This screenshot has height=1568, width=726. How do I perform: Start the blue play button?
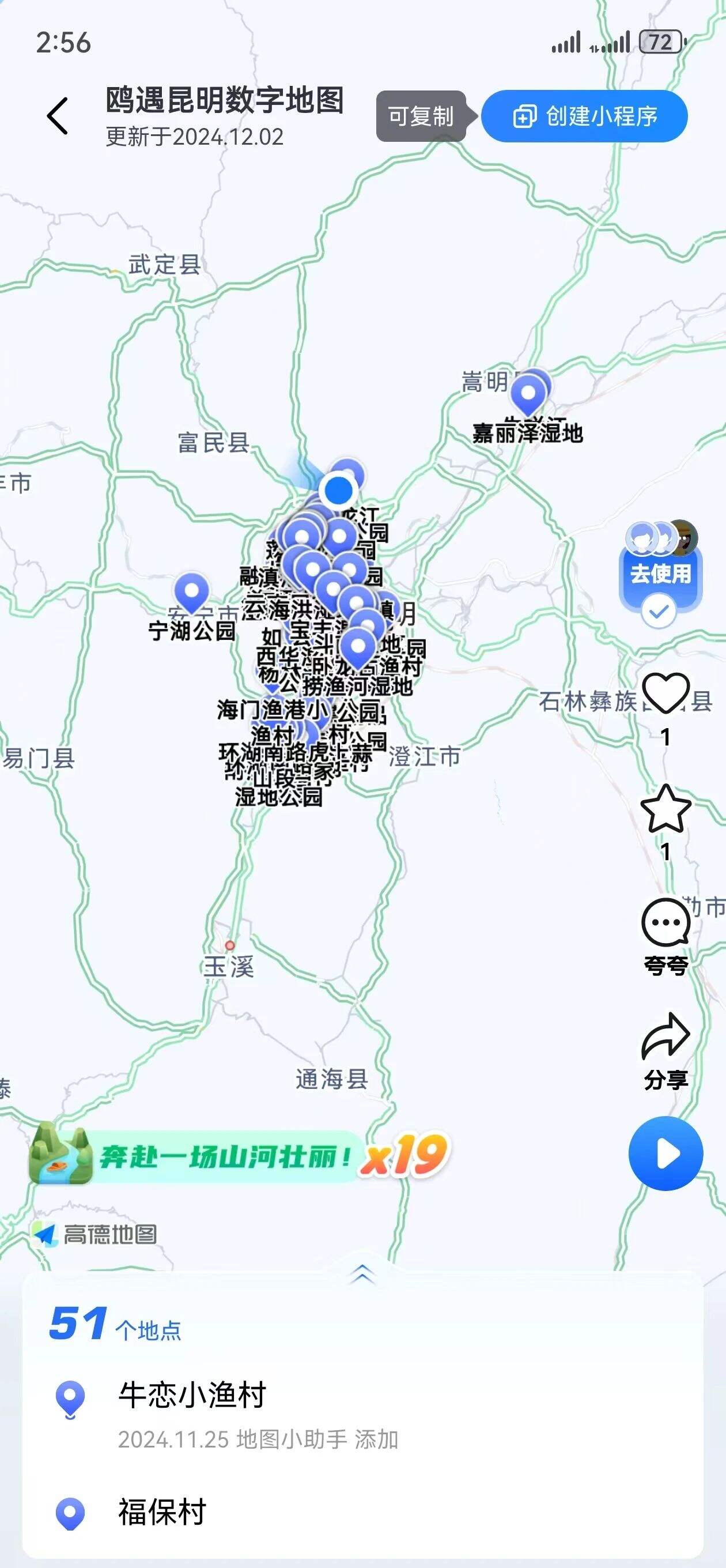tap(665, 1154)
